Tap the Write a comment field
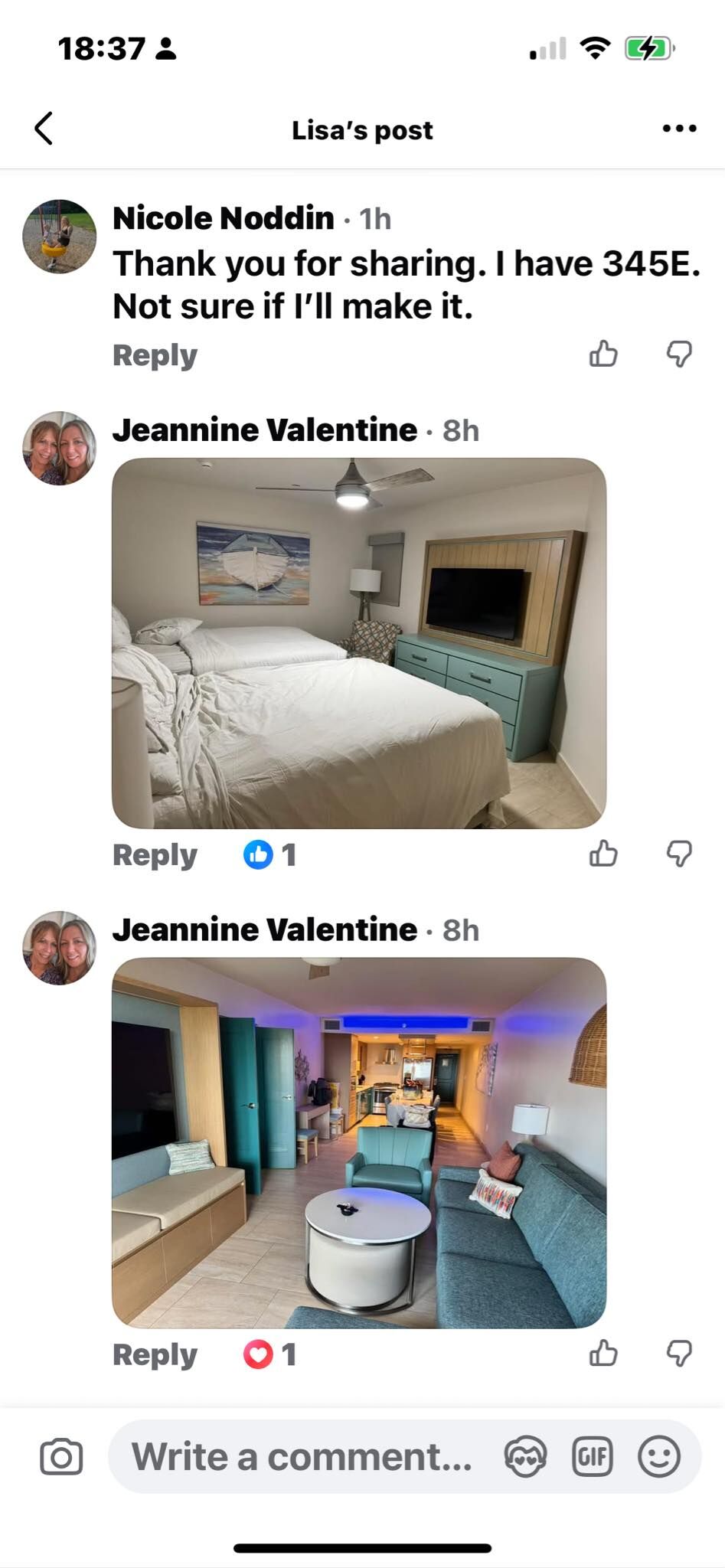This screenshot has width=725, height=1568. pyautogui.click(x=302, y=1456)
